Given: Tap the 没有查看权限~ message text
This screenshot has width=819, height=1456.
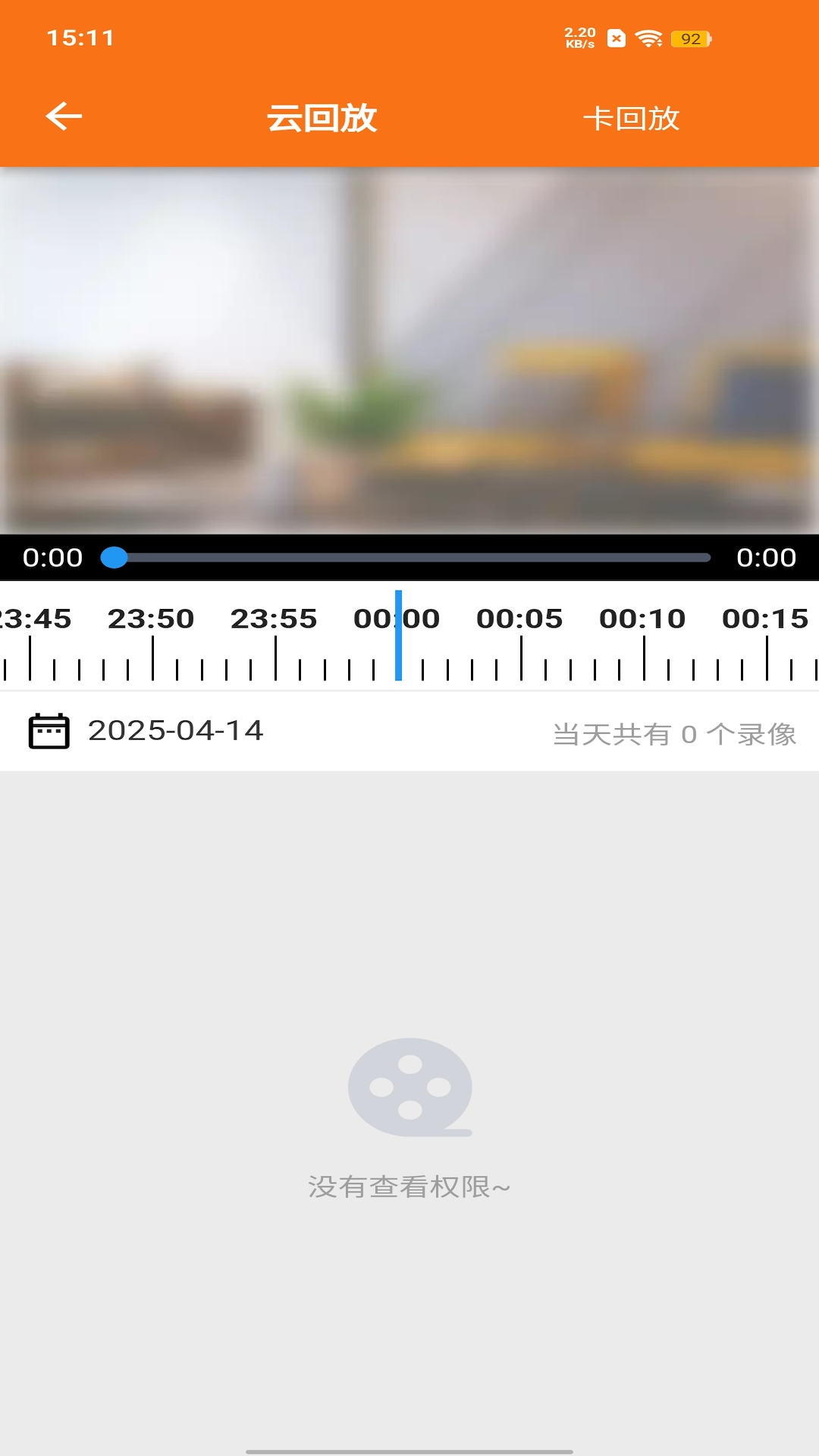Looking at the screenshot, I should [x=409, y=1185].
